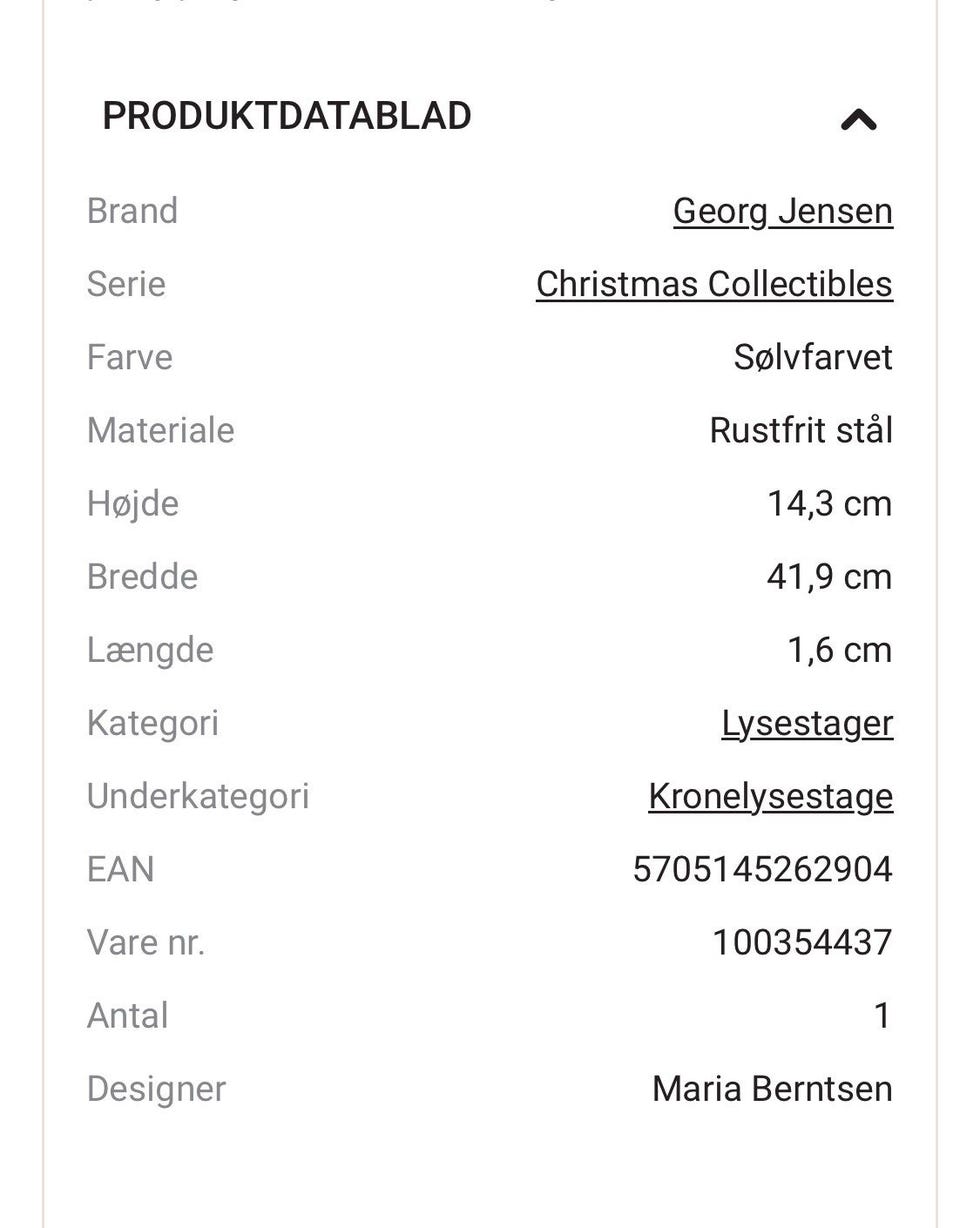This screenshot has height=1228, width=960.
Task: Click the Bredde value 41,9 cm
Action: click(829, 576)
